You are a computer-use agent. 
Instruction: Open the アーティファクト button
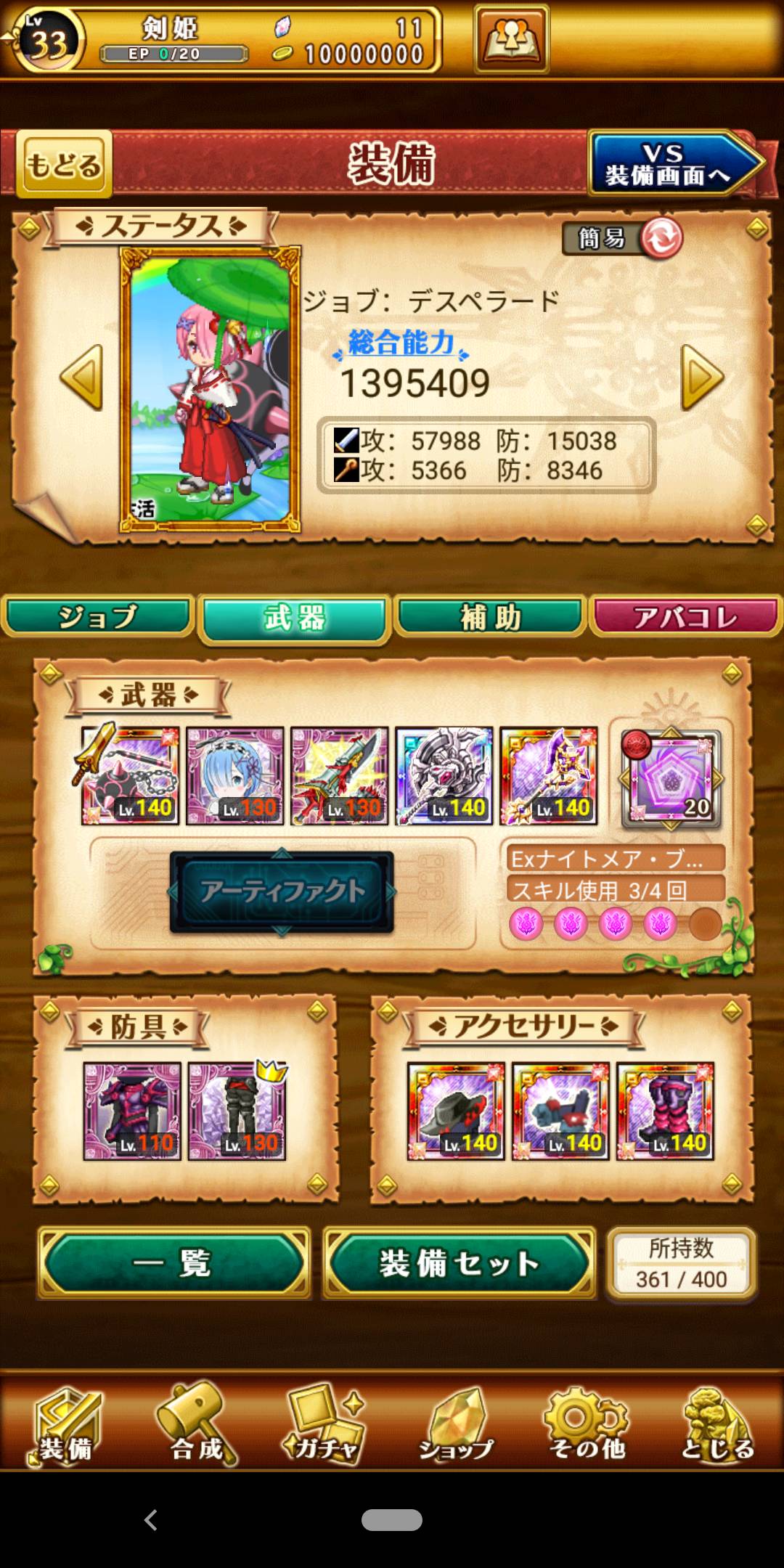point(282,891)
